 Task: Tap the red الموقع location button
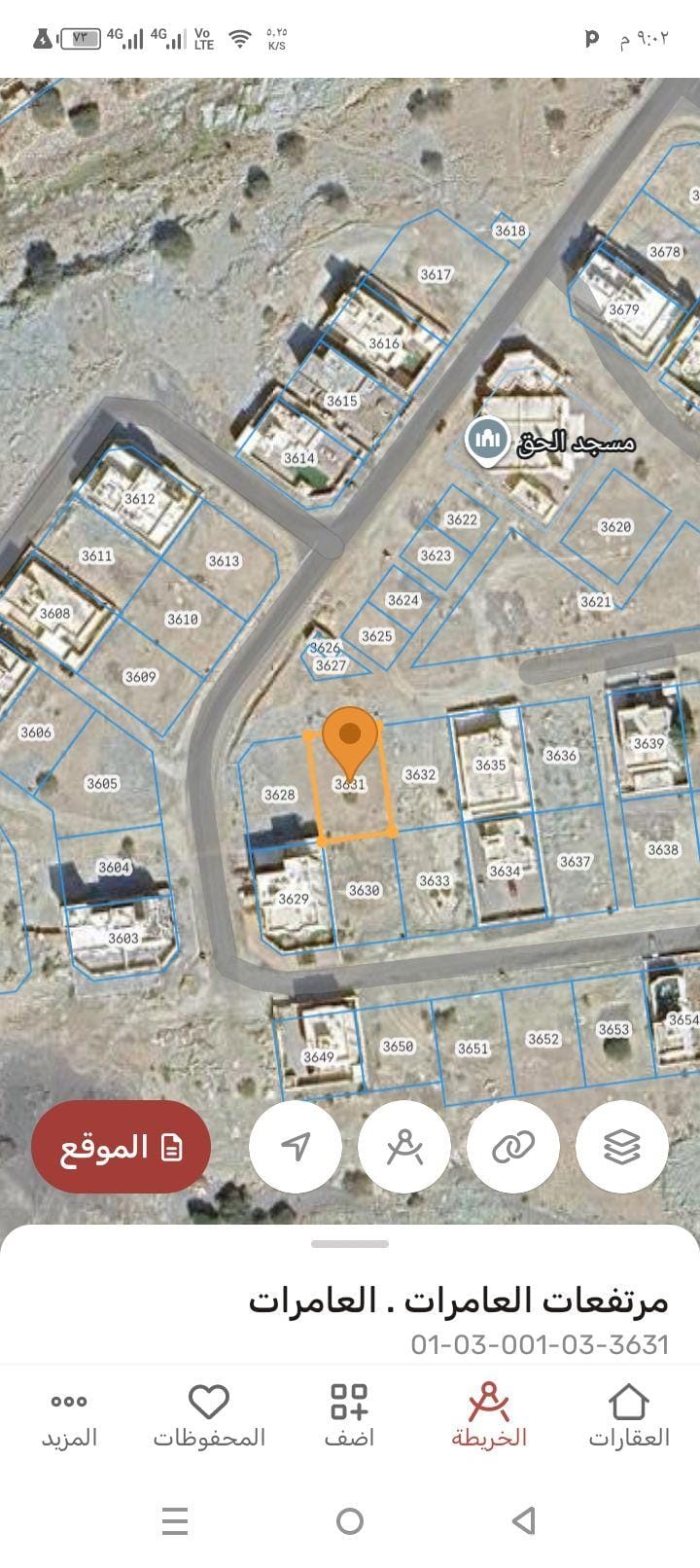pyautogui.click(x=121, y=1147)
